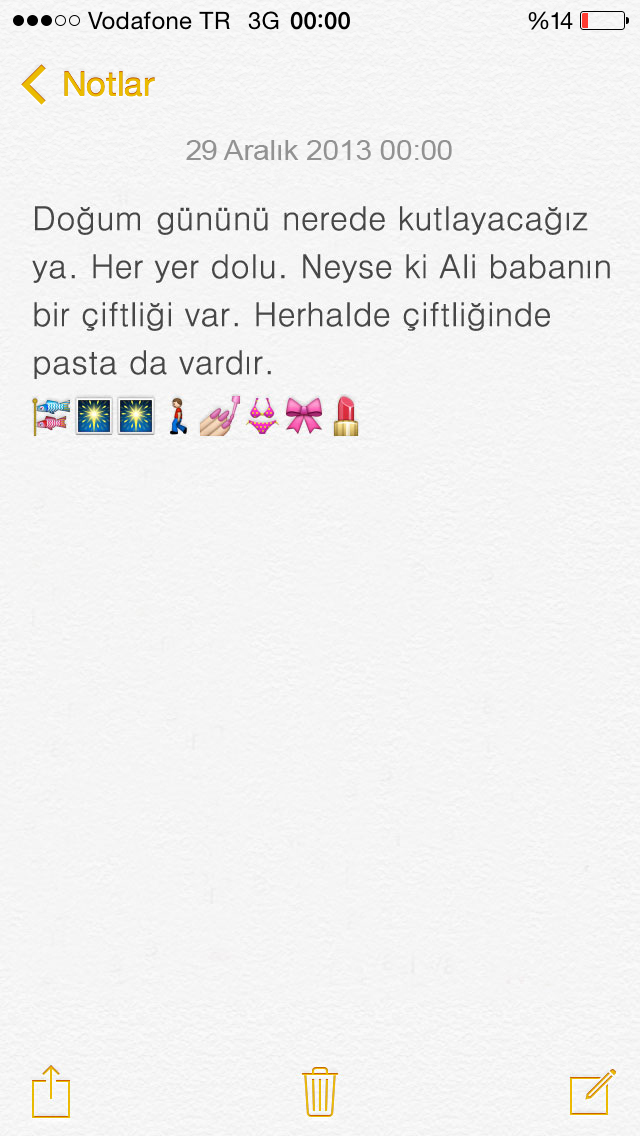Screen dimensions: 640x1136
Task: Share this note
Action: coord(51,1090)
